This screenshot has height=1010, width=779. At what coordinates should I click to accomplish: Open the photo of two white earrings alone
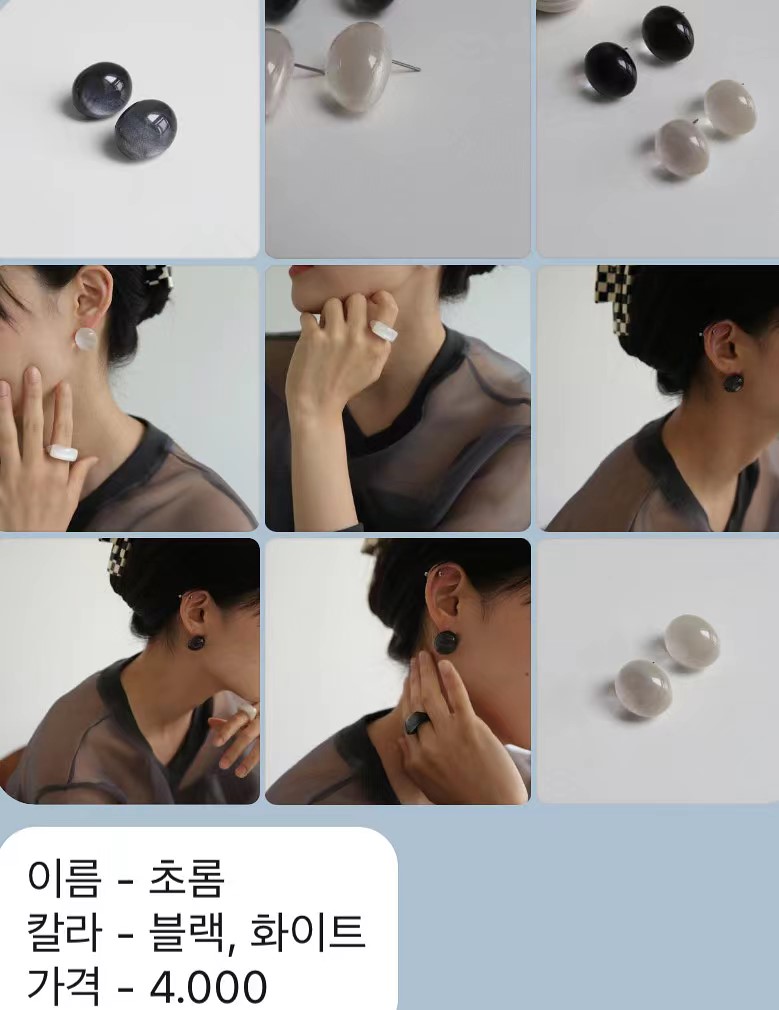(x=658, y=671)
